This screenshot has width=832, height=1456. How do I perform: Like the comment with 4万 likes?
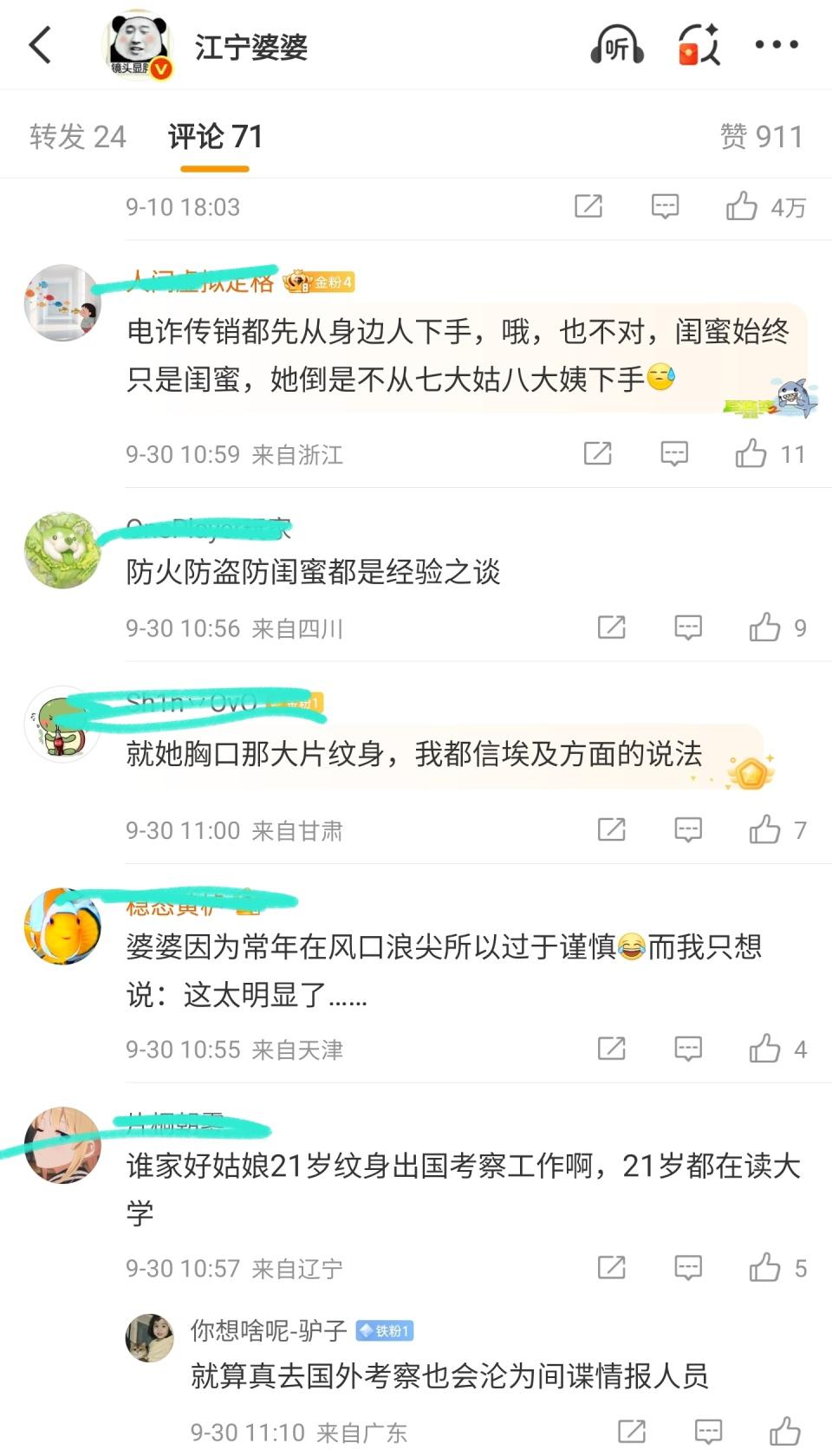pyautogui.click(x=742, y=206)
